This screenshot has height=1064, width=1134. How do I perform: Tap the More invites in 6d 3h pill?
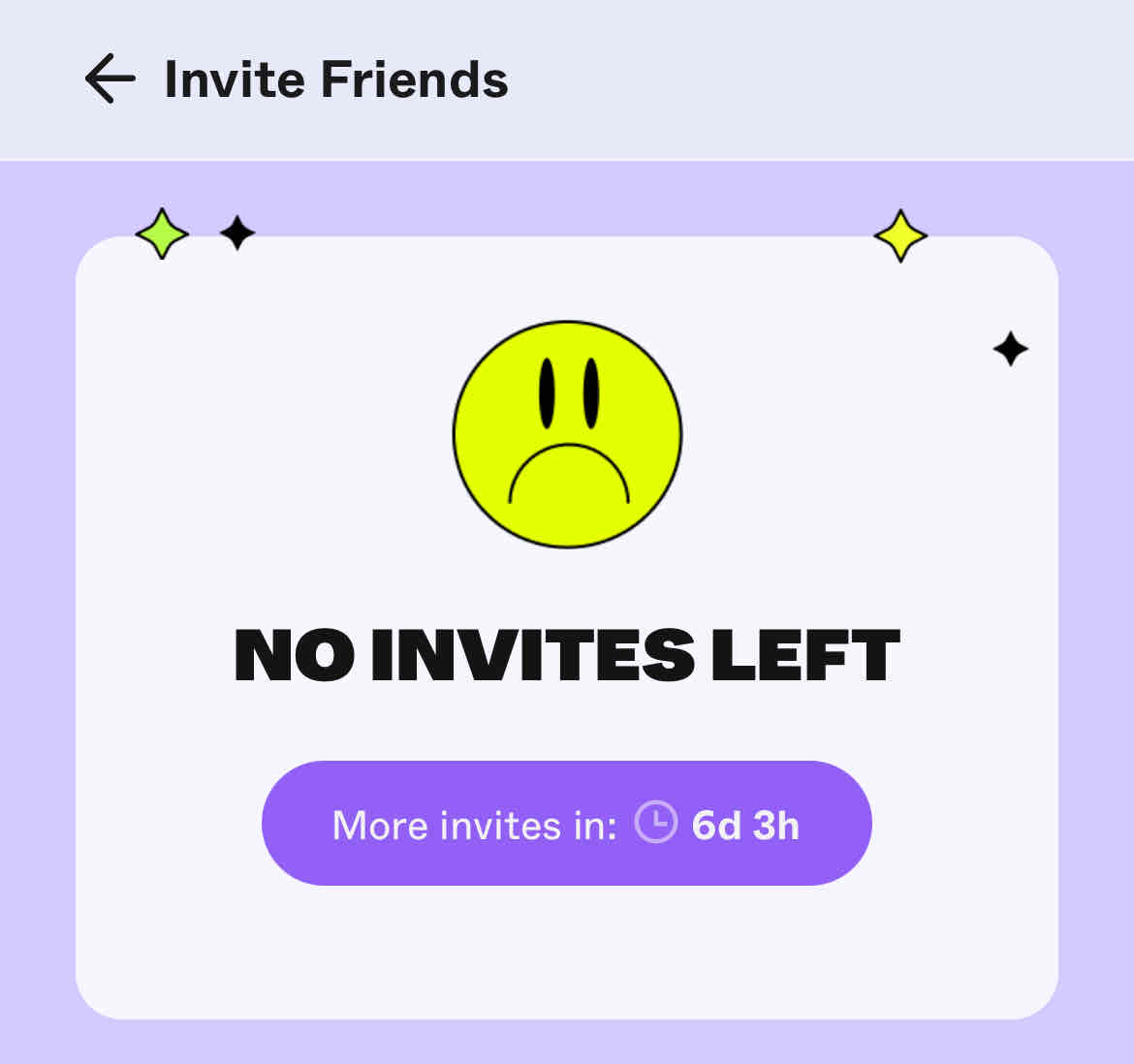point(566,824)
